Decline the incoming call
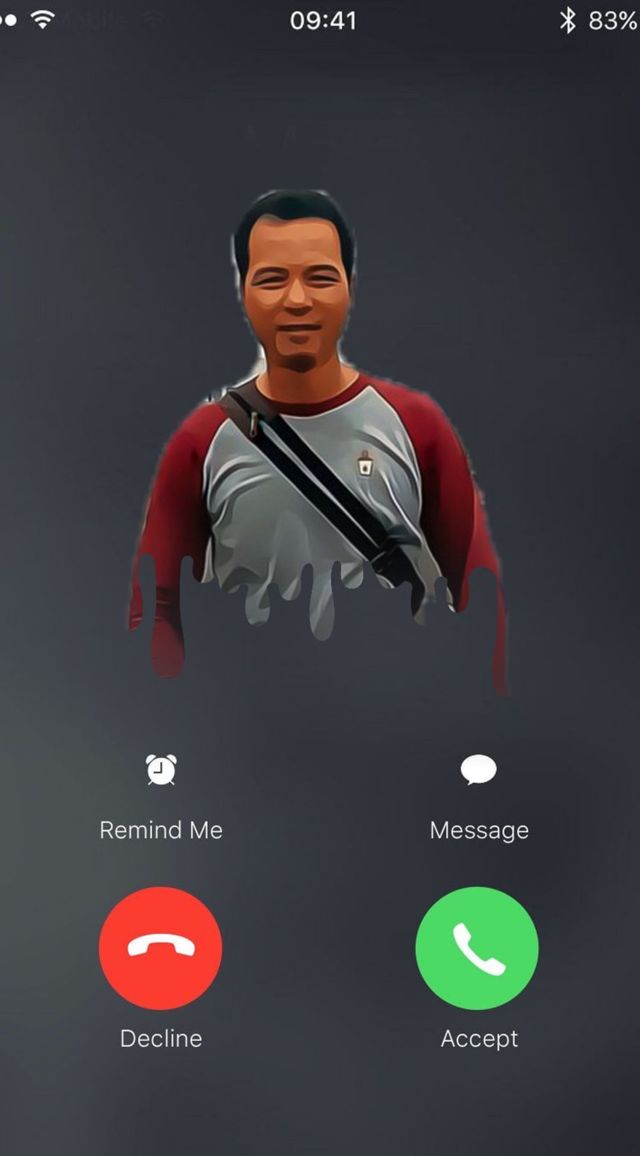 [x=161, y=948]
